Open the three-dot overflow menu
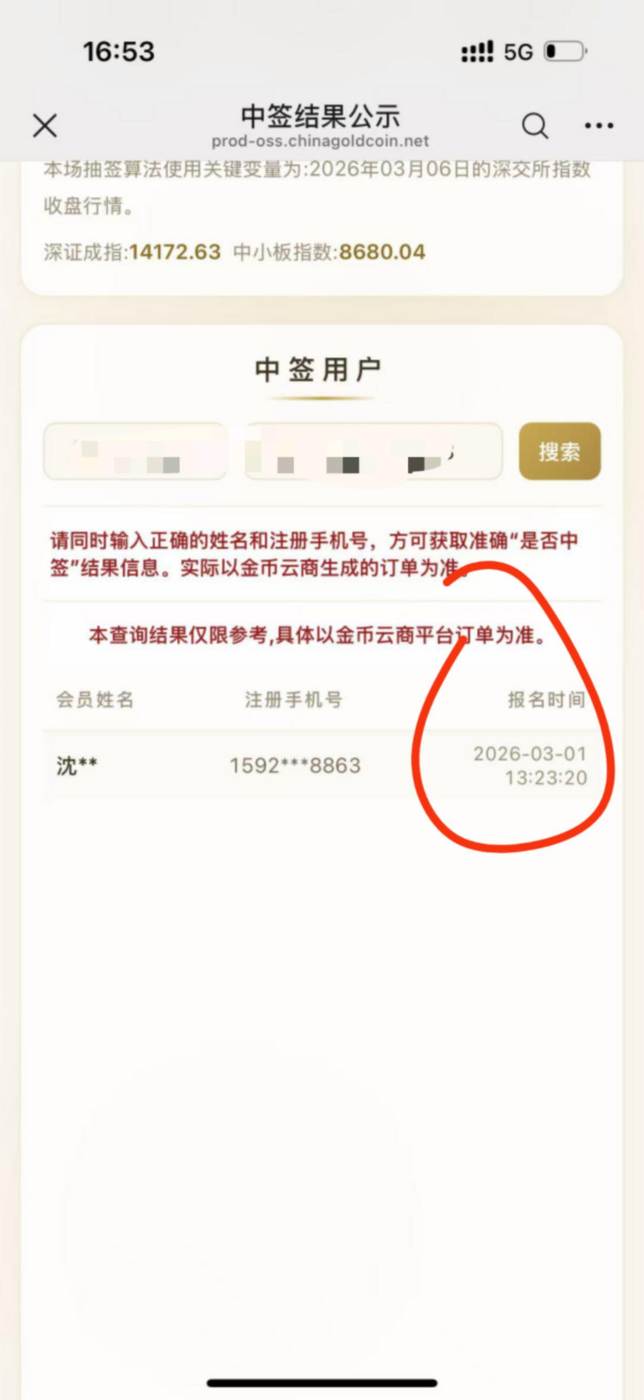The height and width of the screenshot is (1400, 644). (x=598, y=126)
